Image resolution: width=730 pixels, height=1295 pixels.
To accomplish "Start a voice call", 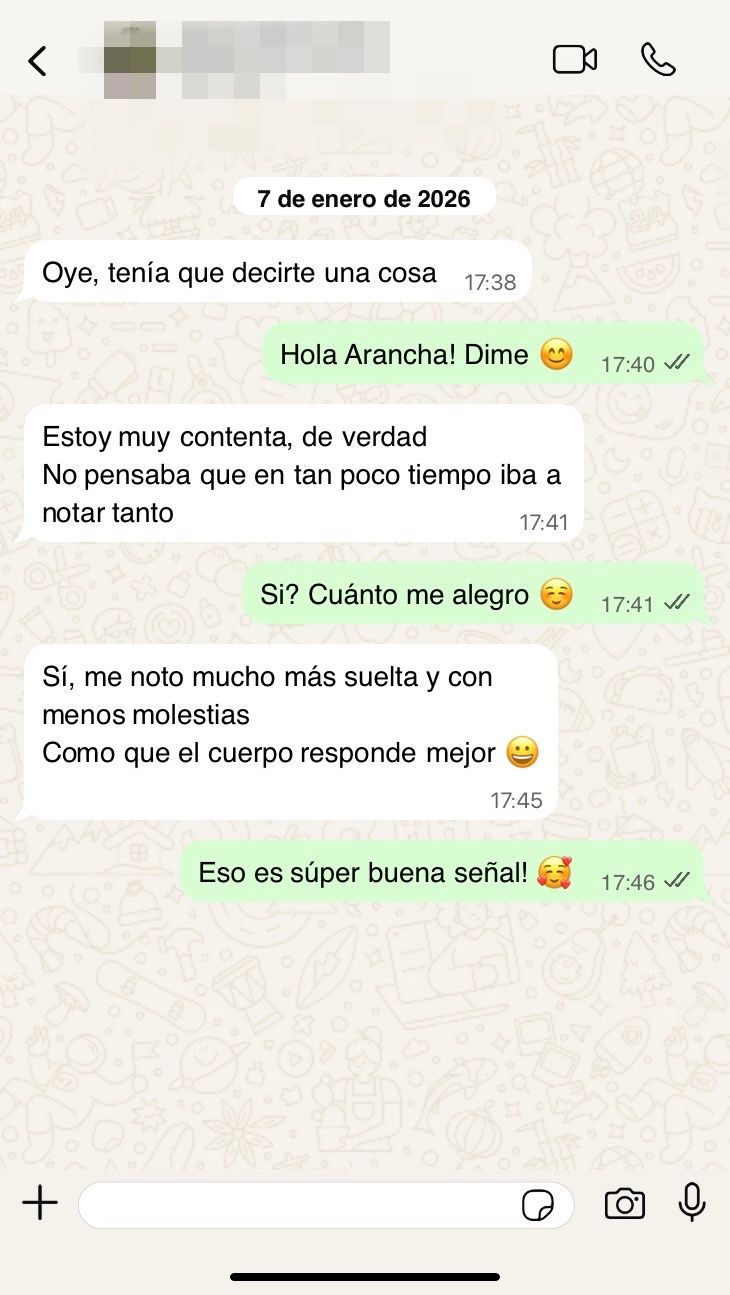I will coord(658,60).
